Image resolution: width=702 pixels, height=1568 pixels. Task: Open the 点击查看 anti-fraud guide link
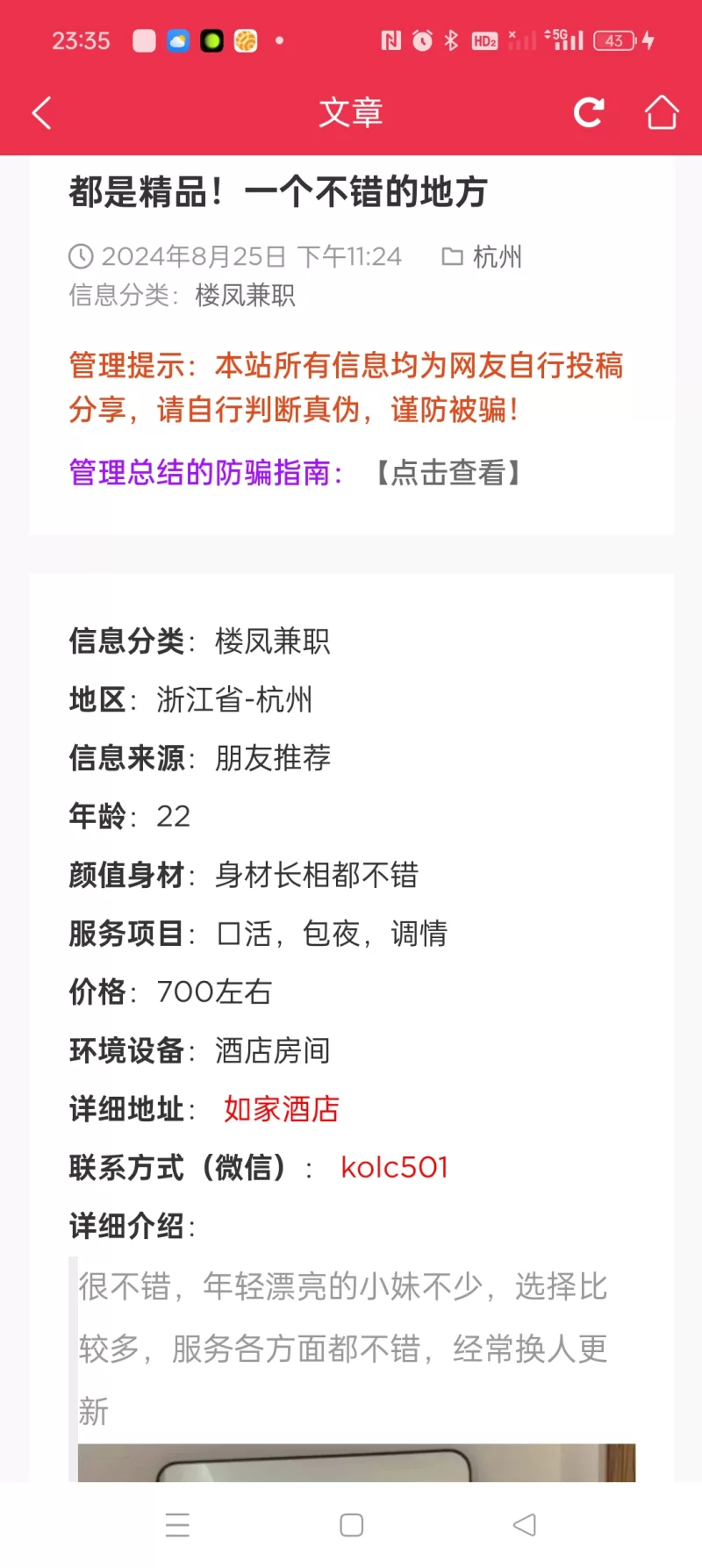(x=448, y=473)
